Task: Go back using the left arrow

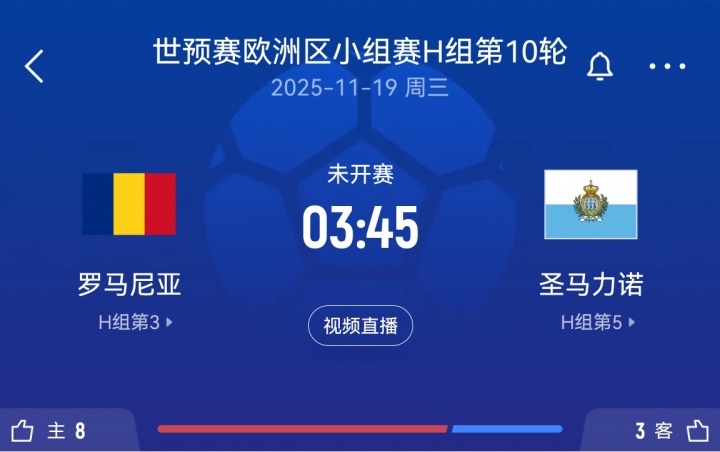Action: 35,66
